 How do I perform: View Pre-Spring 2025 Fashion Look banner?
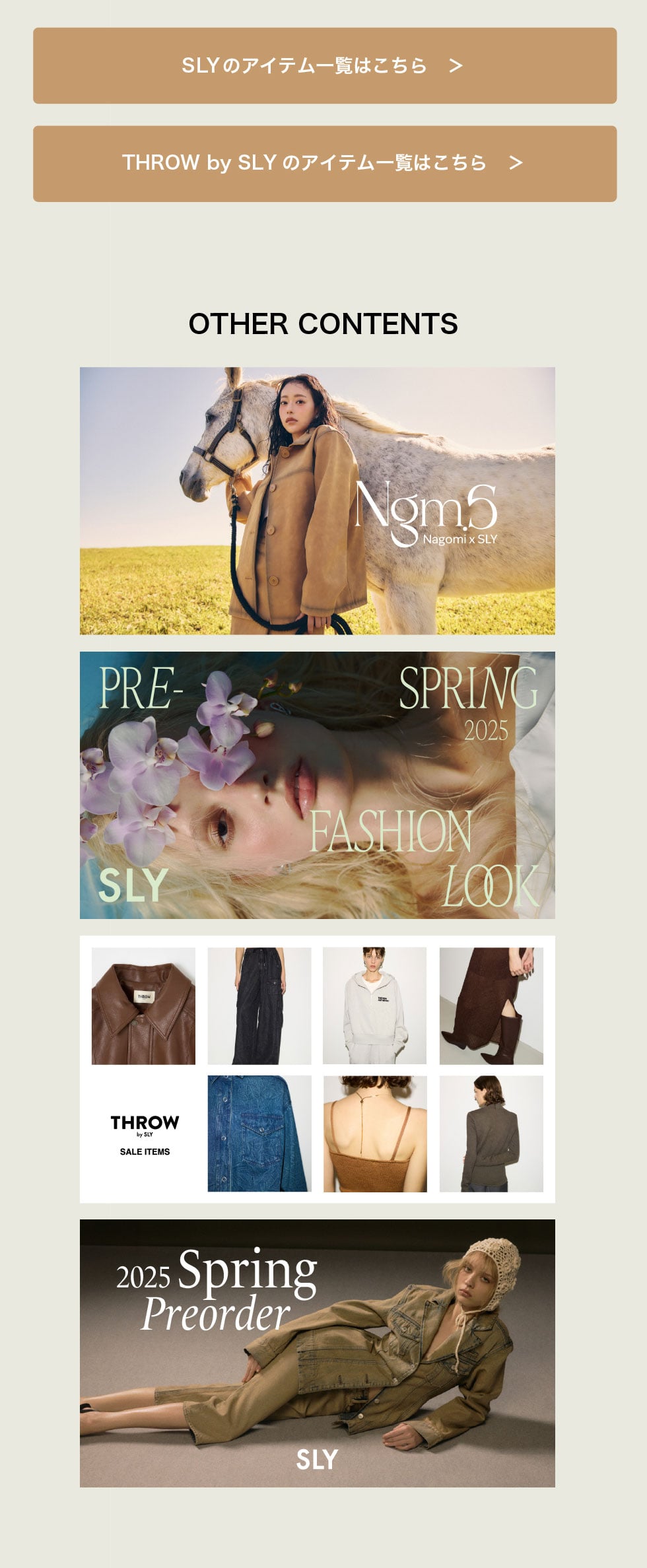tap(317, 785)
